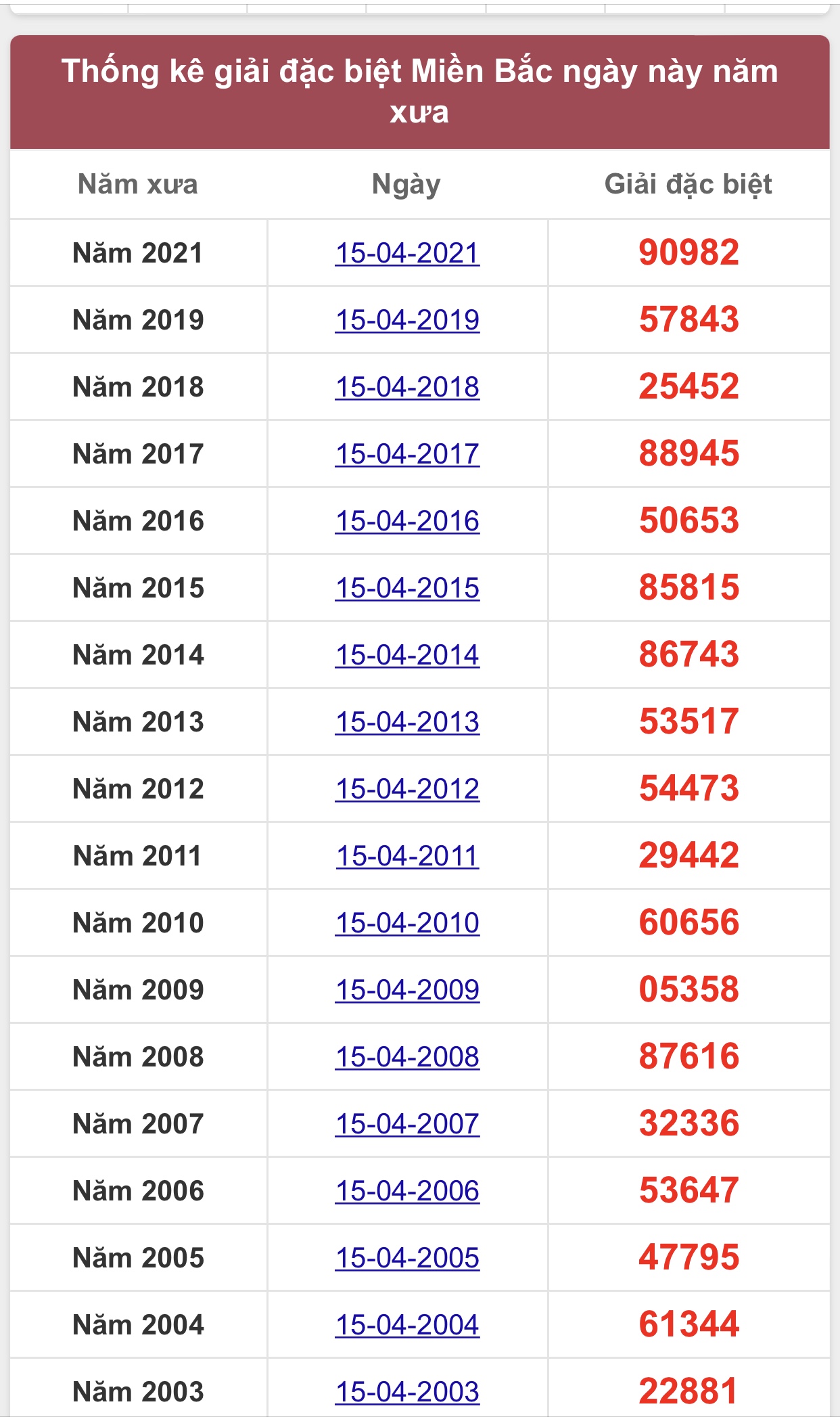
Task: Open the 15-04-2005 link
Action: [x=407, y=1258]
